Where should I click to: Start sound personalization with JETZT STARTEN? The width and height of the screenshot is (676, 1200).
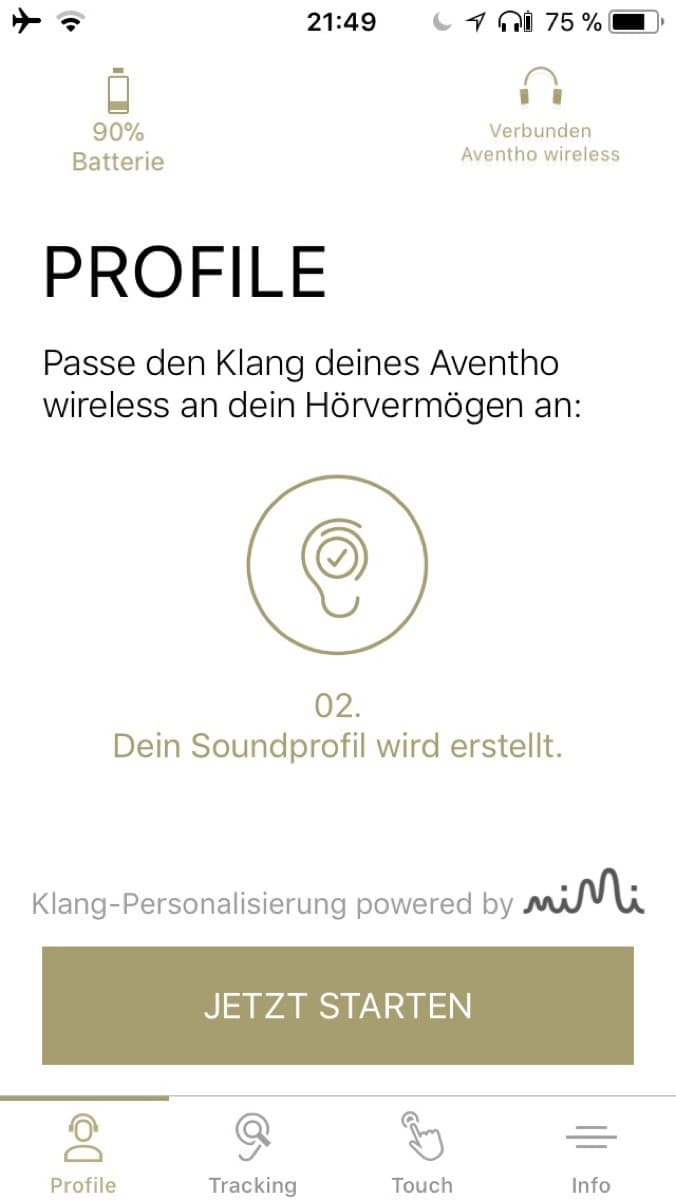coord(338,1005)
